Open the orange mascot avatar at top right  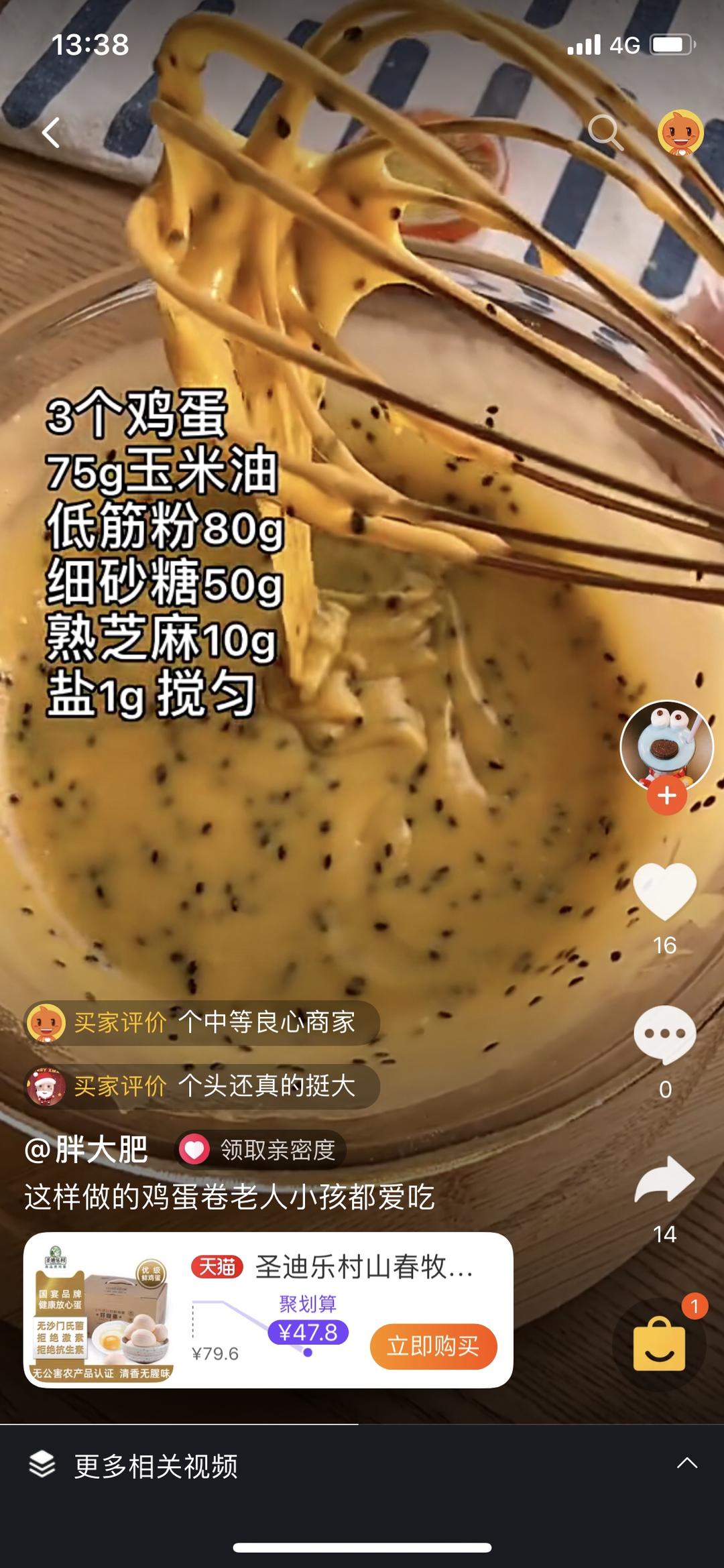(x=680, y=132)
